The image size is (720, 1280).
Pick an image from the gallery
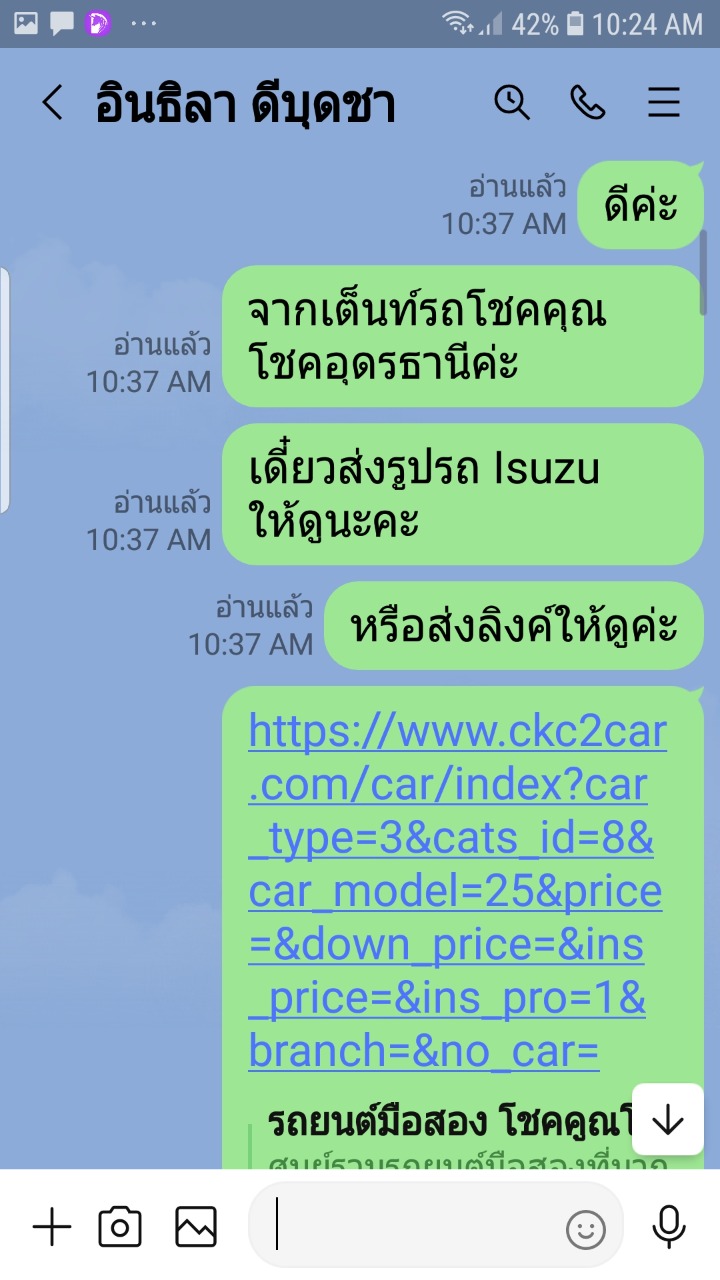196,1227
